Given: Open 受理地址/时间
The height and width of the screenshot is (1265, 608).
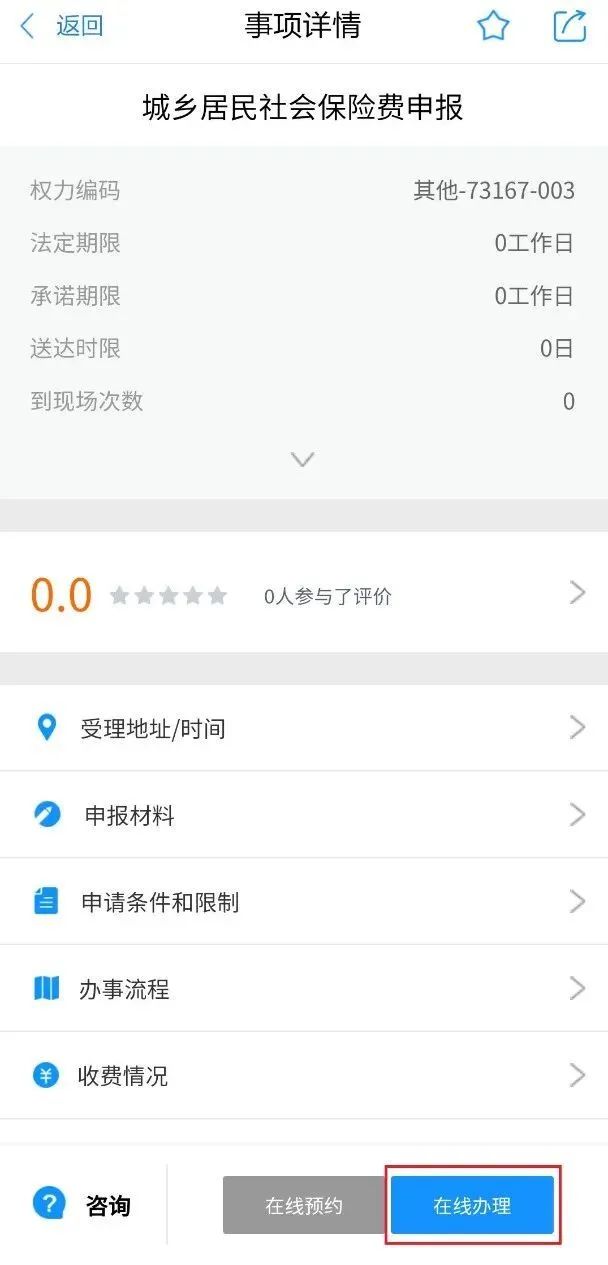Looking at the screenshot, I should pos(304,728).
